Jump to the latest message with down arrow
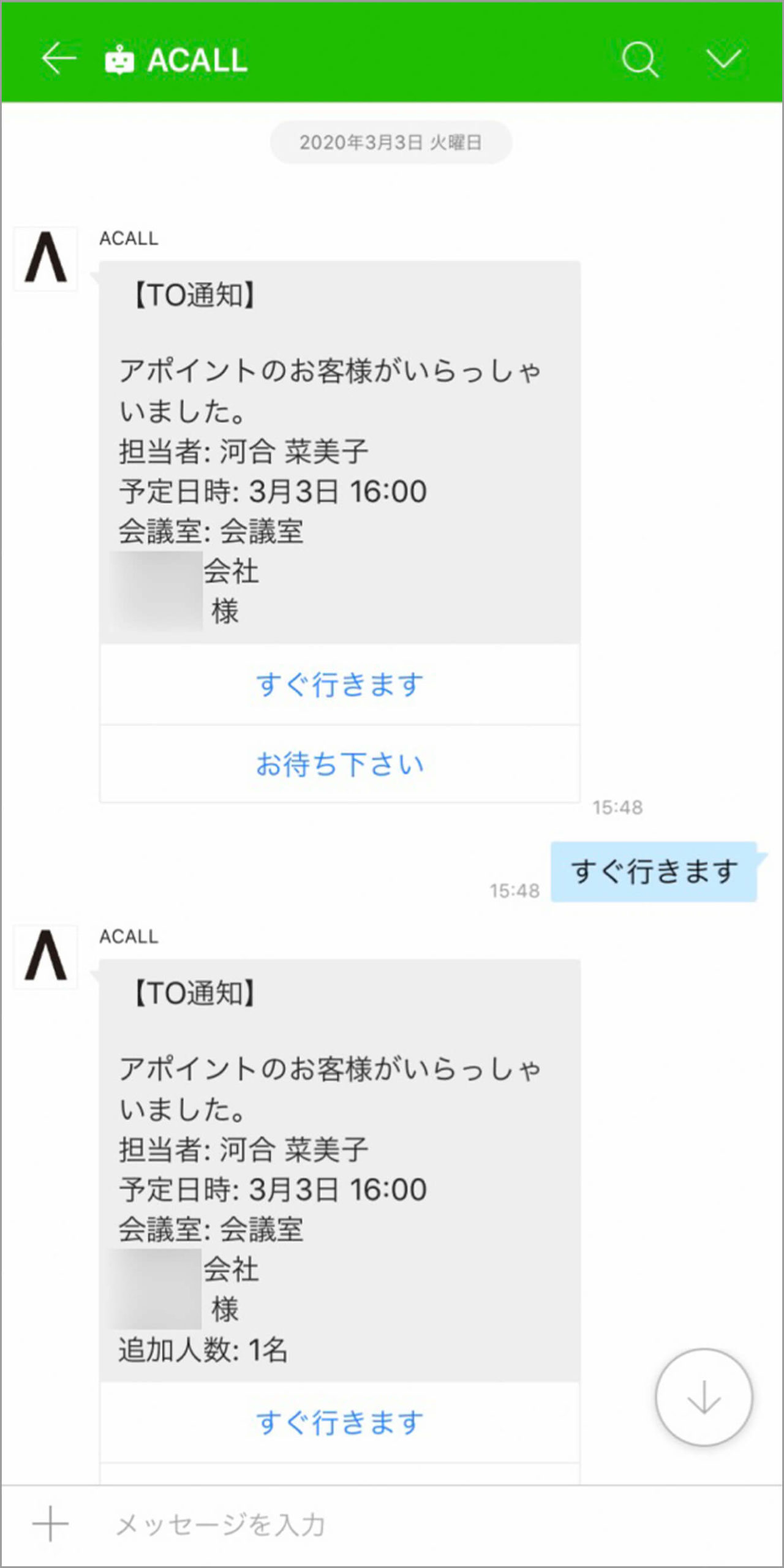Viewport: 784px width, 1568px height. point(704,1397)
